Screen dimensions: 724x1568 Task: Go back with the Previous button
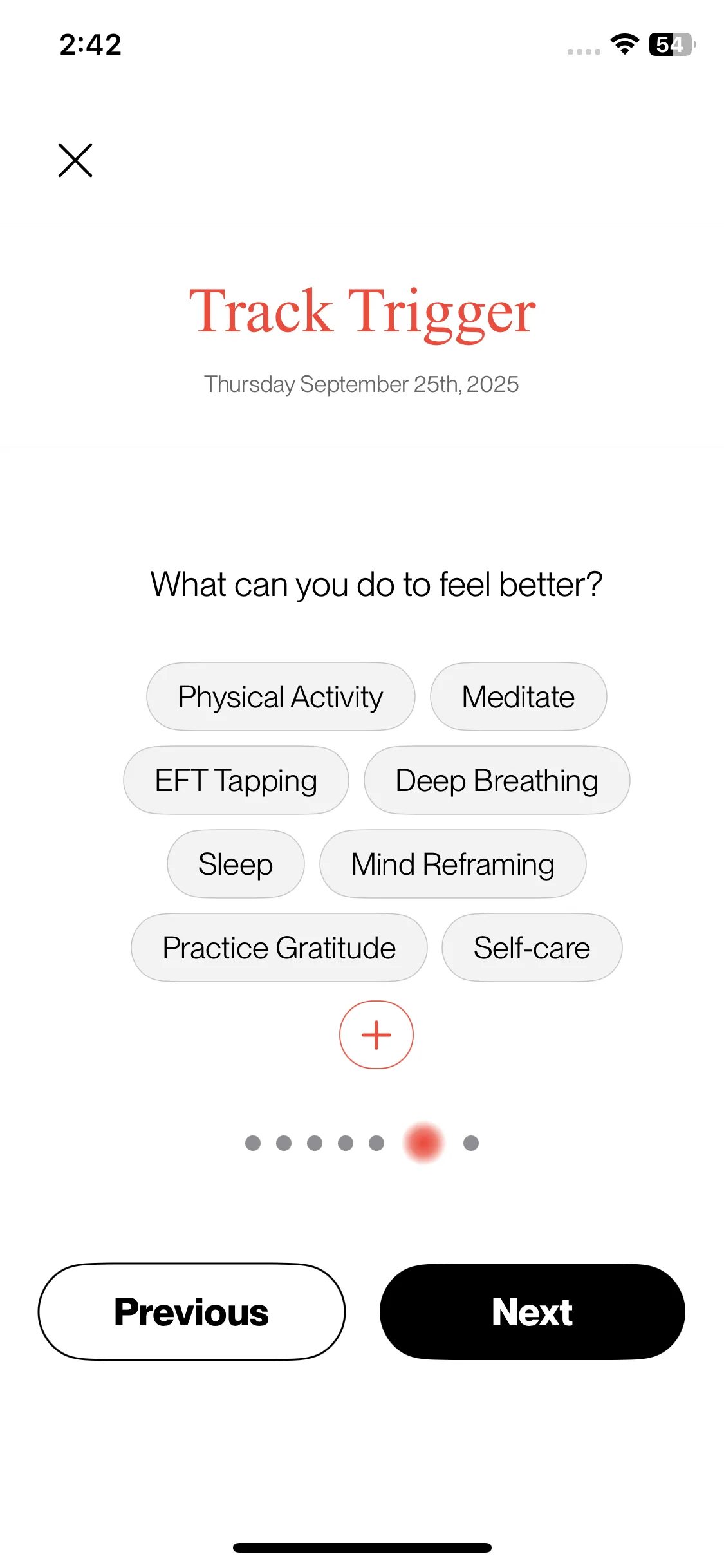[x=192, y=1312]
